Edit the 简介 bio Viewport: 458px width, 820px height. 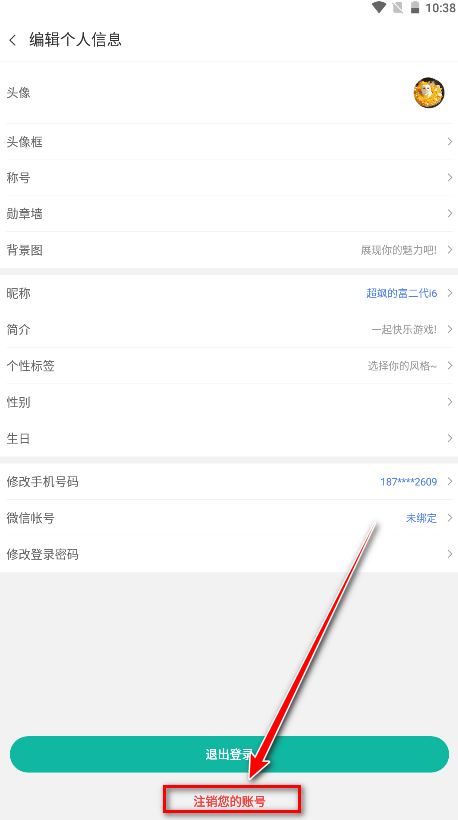[229, 329]
